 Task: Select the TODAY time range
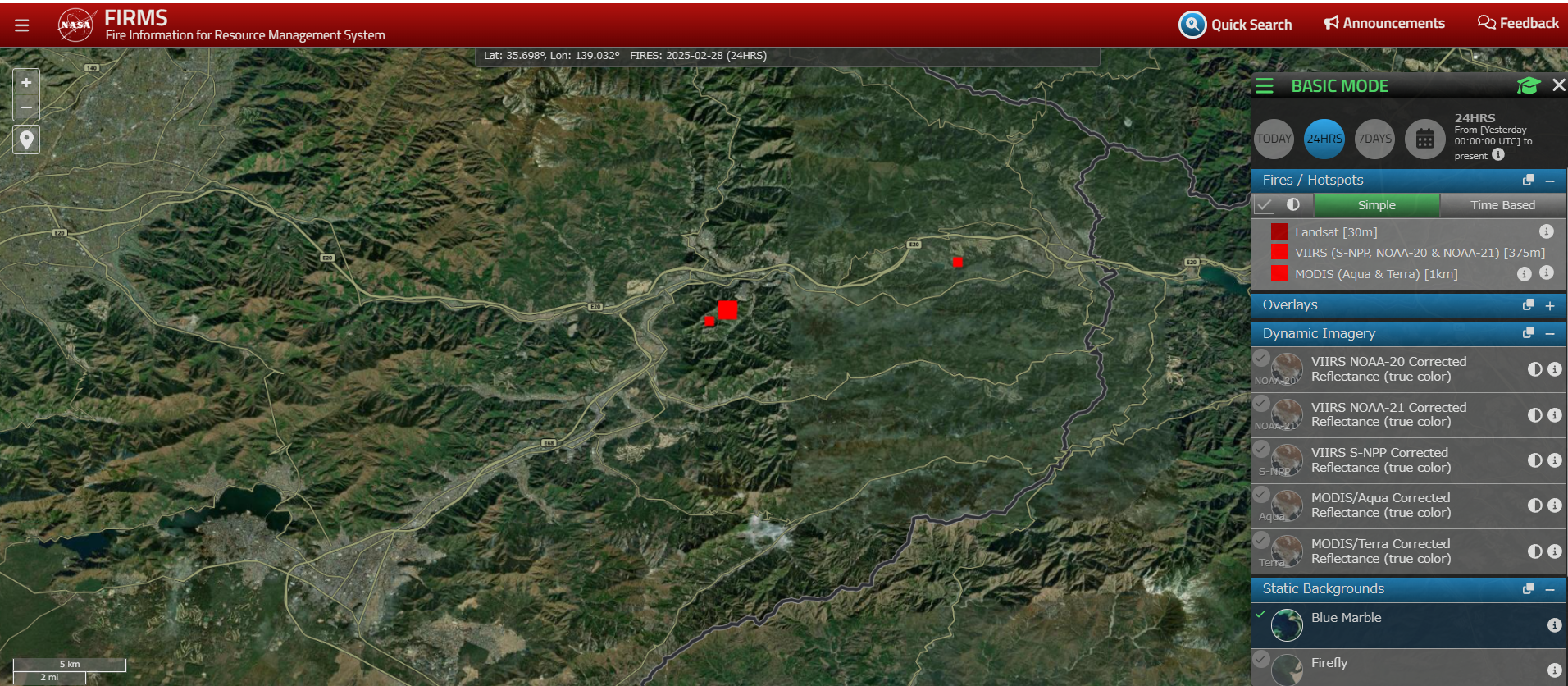tap(1274, 139)
